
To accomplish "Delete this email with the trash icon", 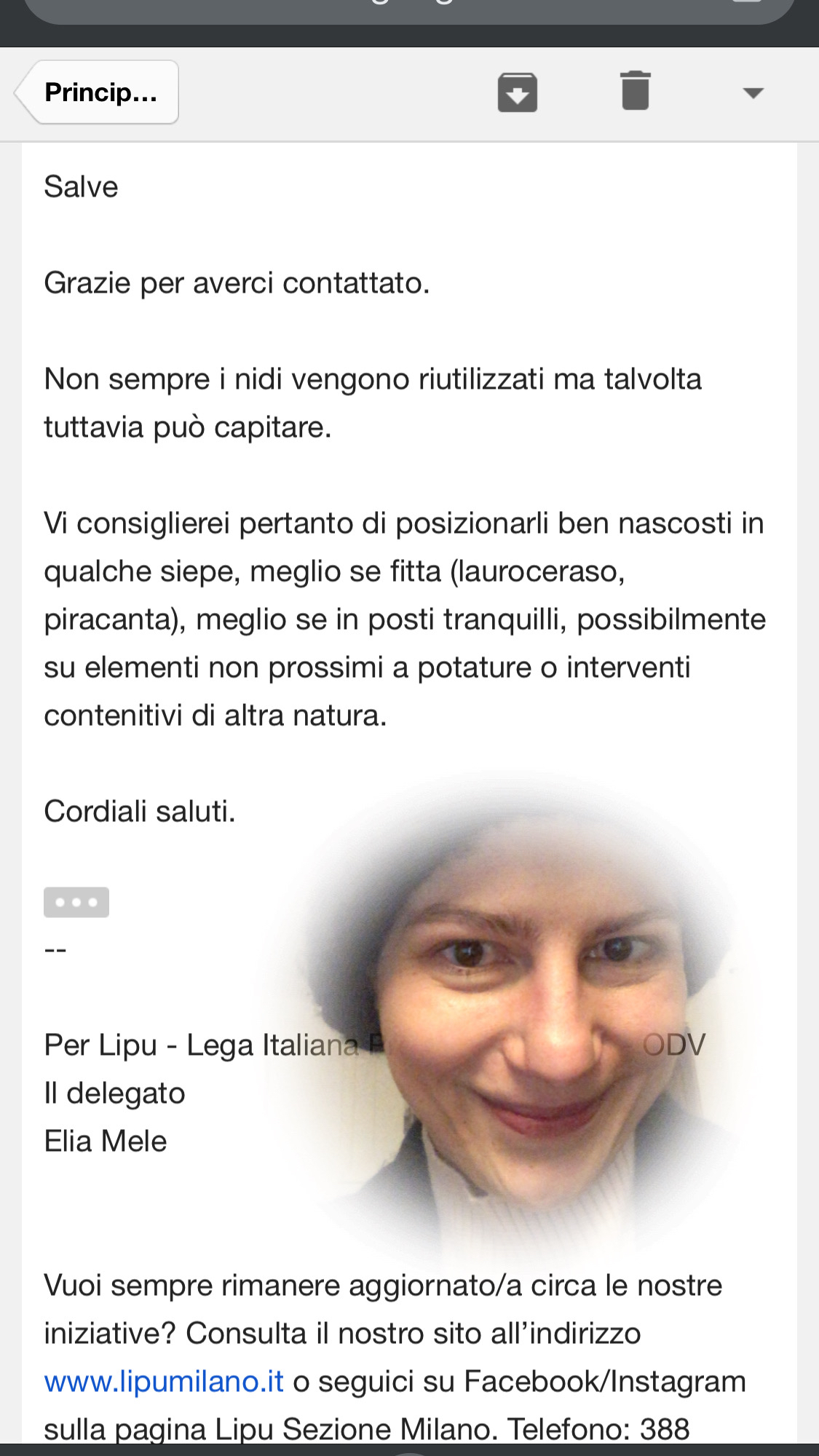I will pos(635,91).
